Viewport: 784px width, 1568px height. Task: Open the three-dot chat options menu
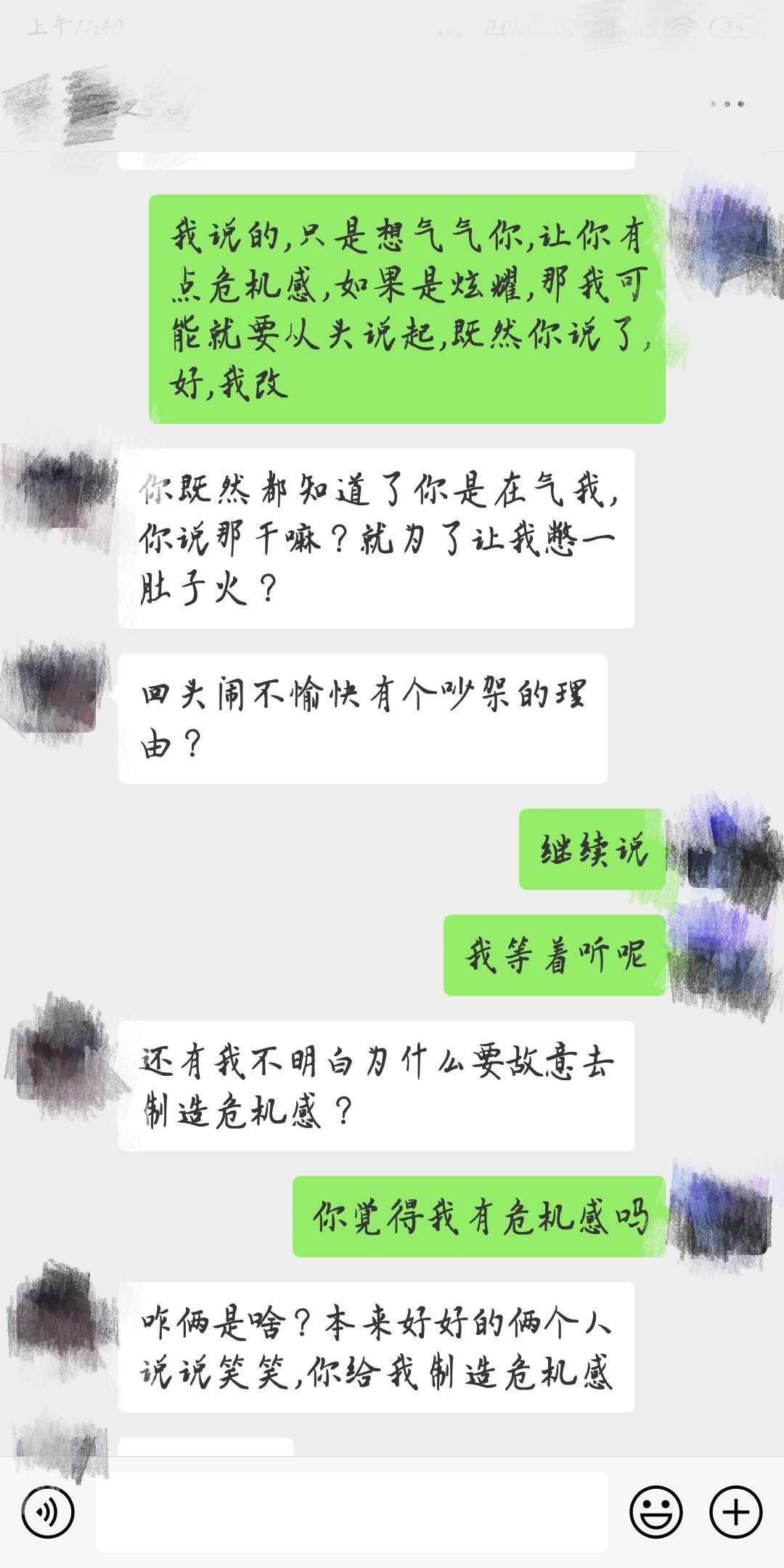pyautogui.click(x=727, y=104)
